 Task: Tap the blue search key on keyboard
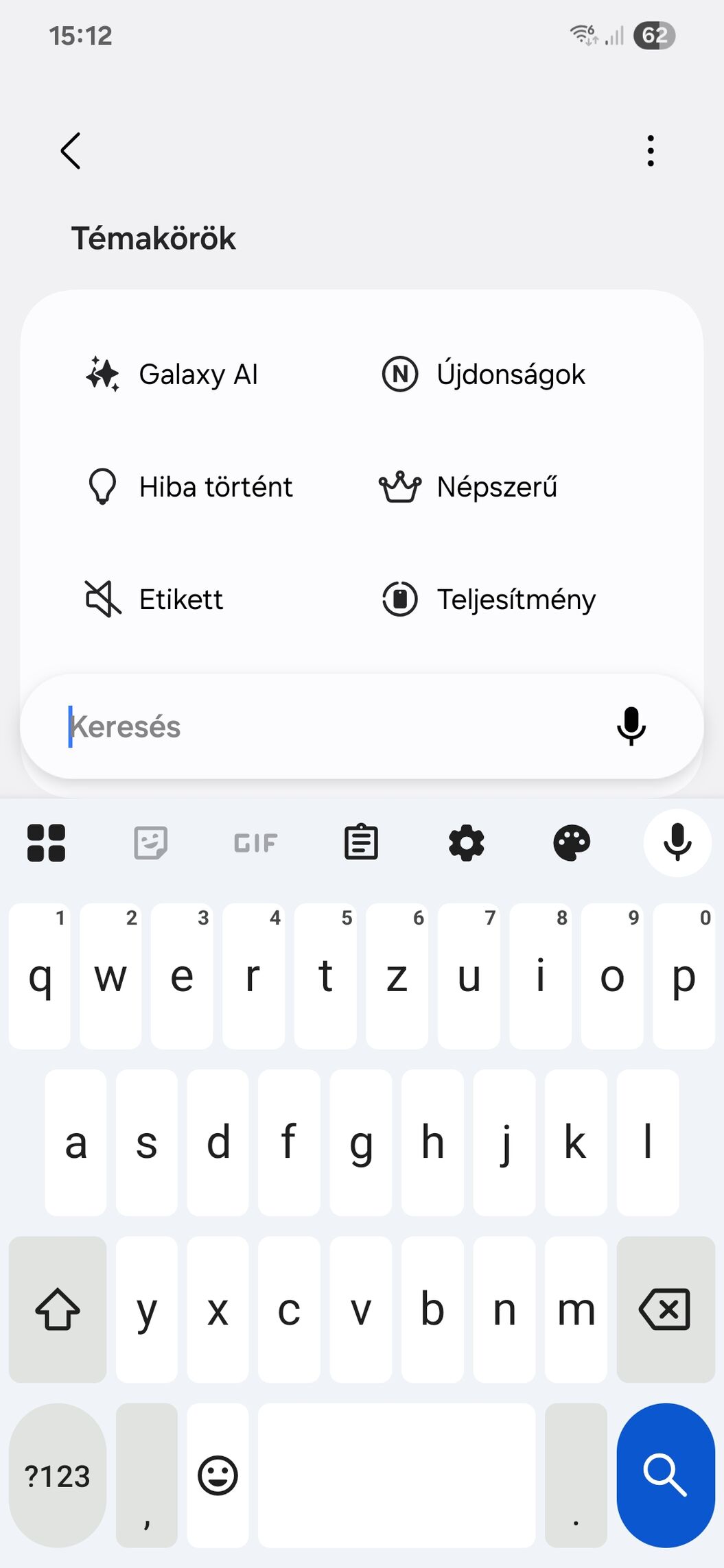pyautogui.click(x=666, y=1475)
